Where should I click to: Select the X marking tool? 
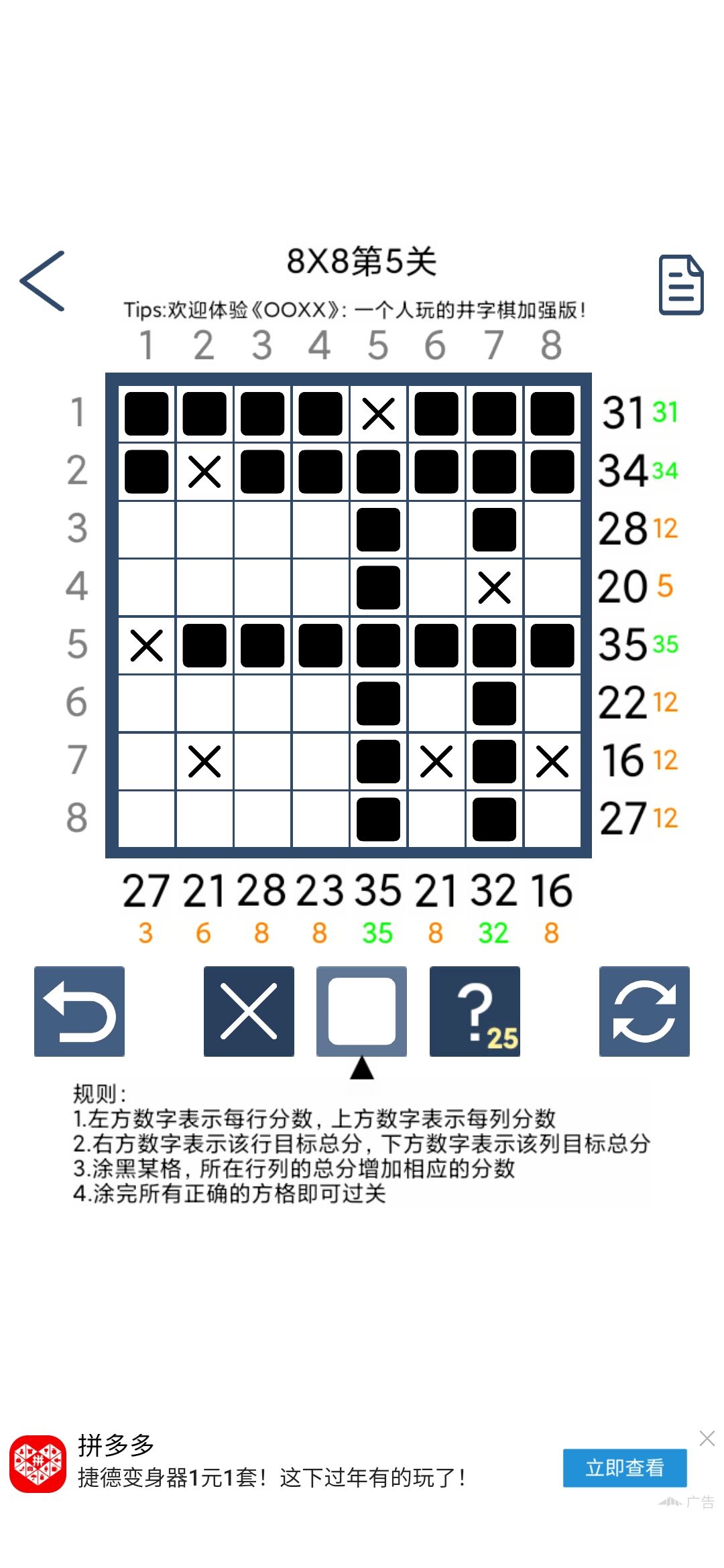[x=249, y=1010]
